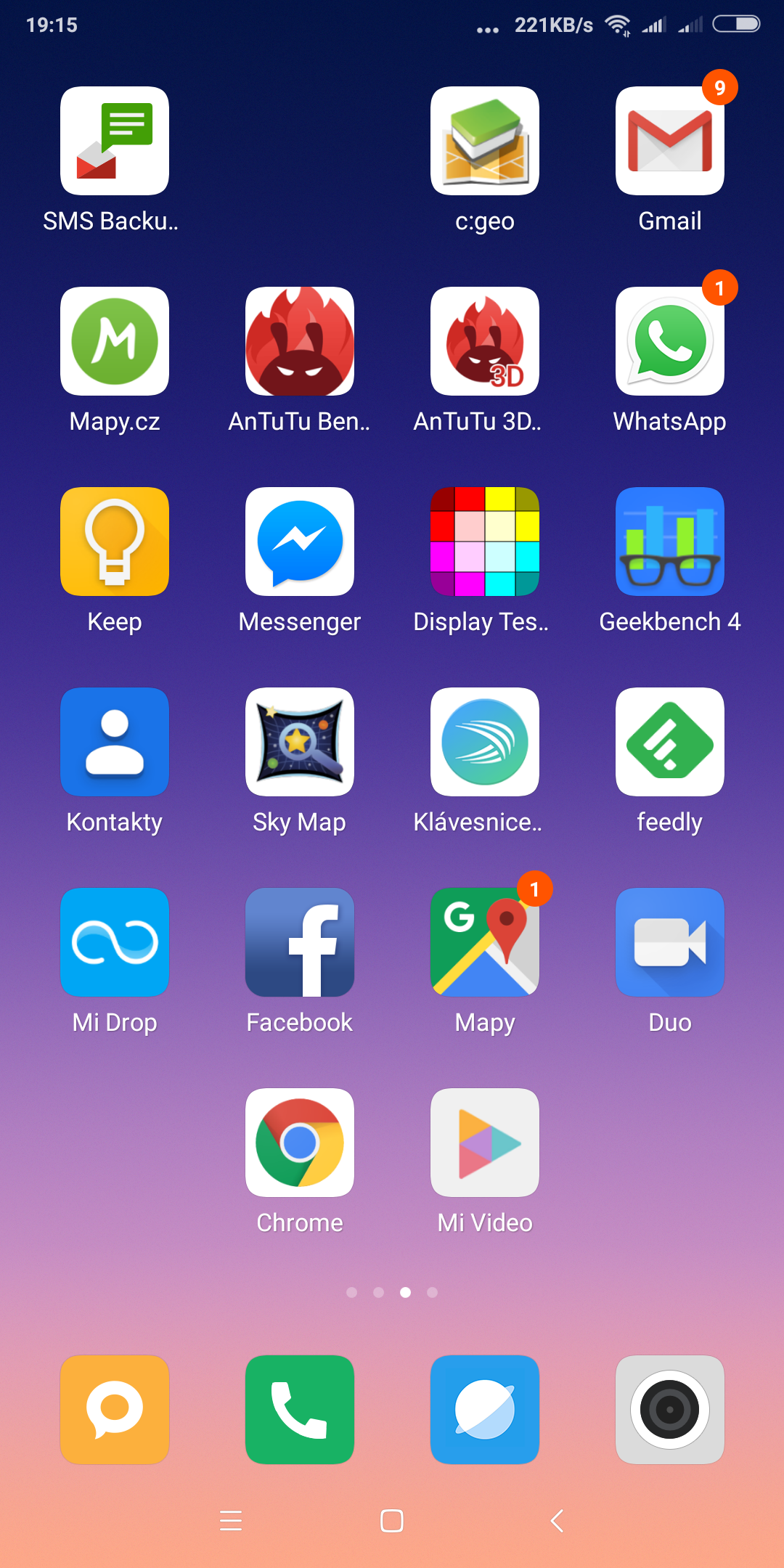Open Chrome browser
The width and height of the screenshot is (784, 1568).
pos(300,1143)
